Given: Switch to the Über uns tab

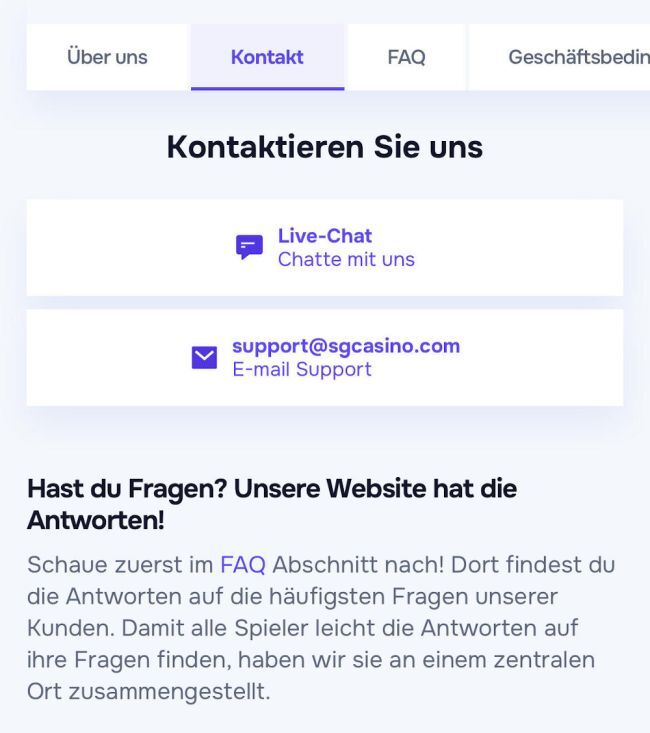Looking at the screenshot, I should (x=107, y=57).
